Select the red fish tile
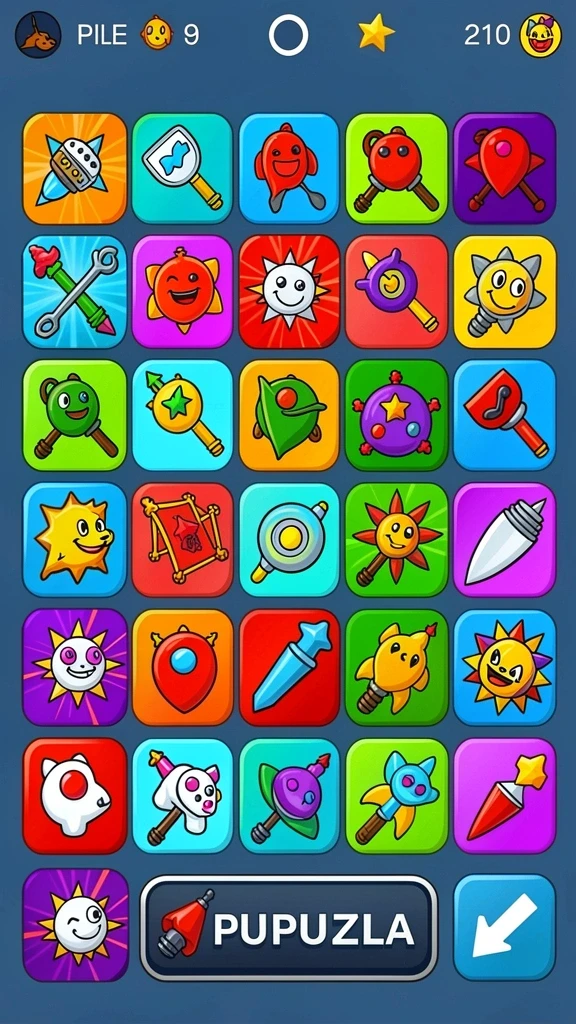576x1024 pixels. click(289, 168)
